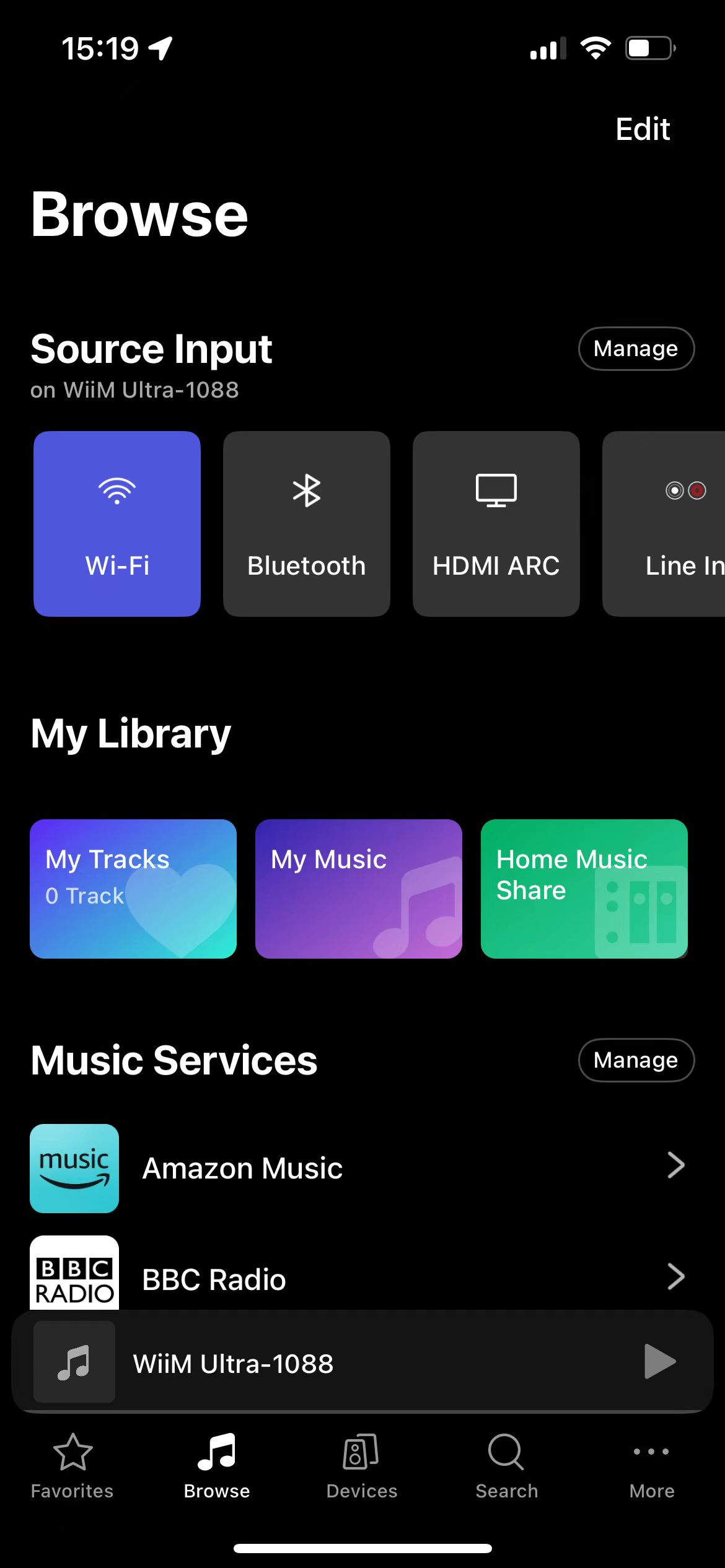Go to the Devices tab
Image resolution: width=725 pixels, height=1568 pixels.
[x=362, y=1465]
